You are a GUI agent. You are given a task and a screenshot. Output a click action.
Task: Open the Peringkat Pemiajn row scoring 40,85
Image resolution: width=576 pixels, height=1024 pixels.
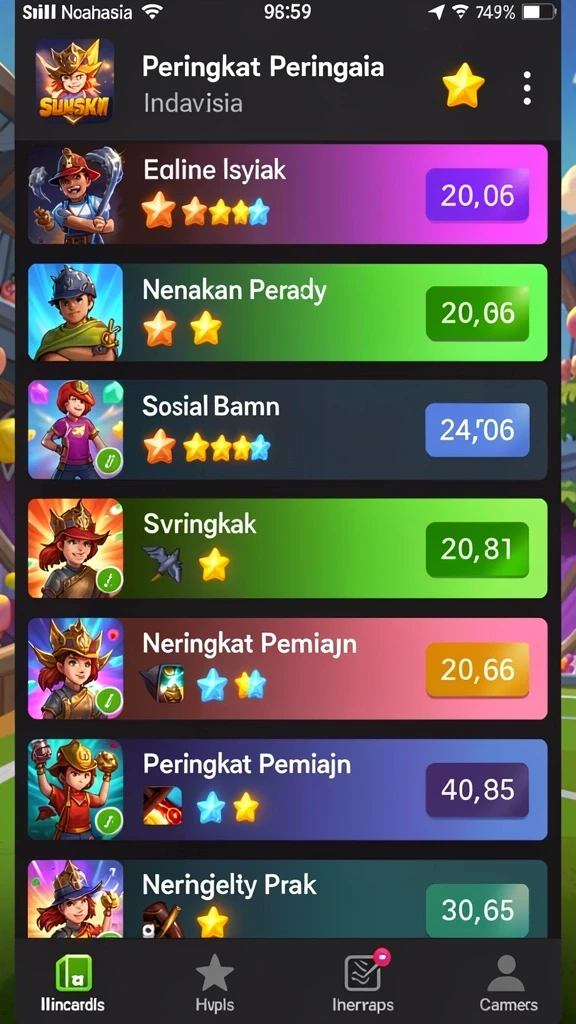(287, 789)
